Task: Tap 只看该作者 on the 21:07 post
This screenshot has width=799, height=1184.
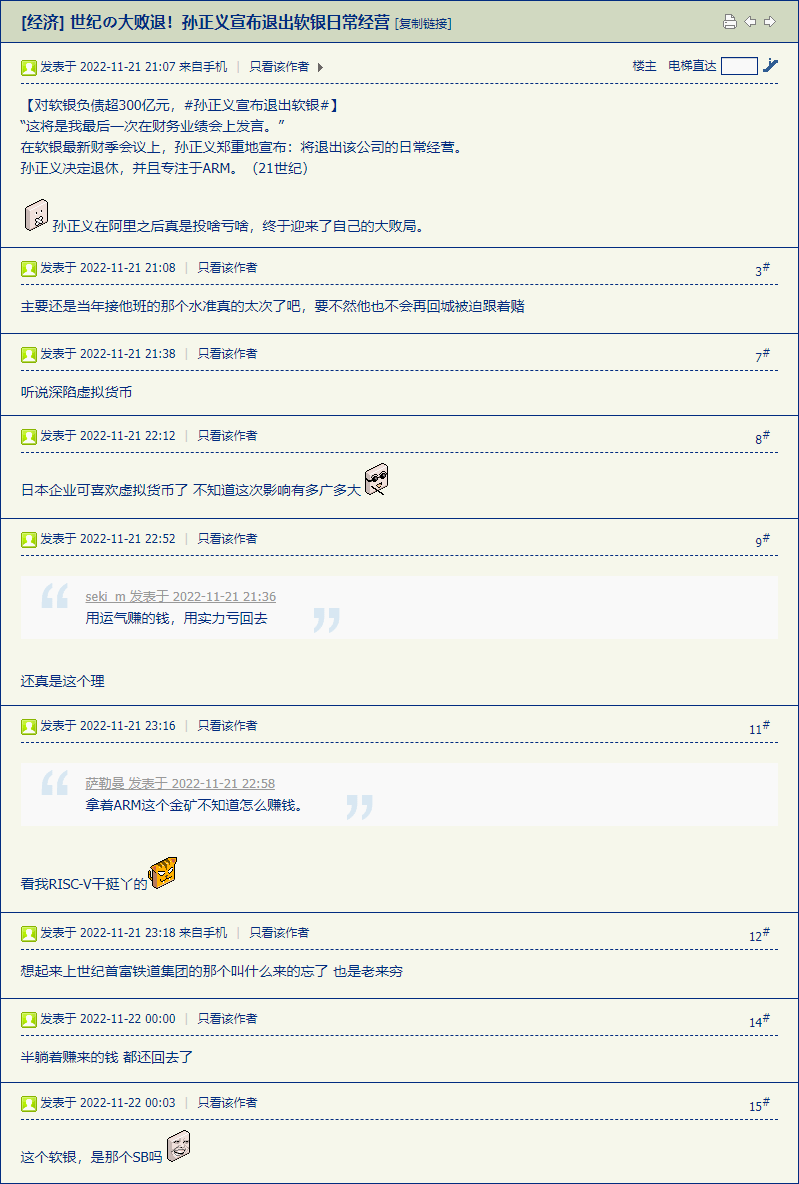Action: tap(279, 67)
